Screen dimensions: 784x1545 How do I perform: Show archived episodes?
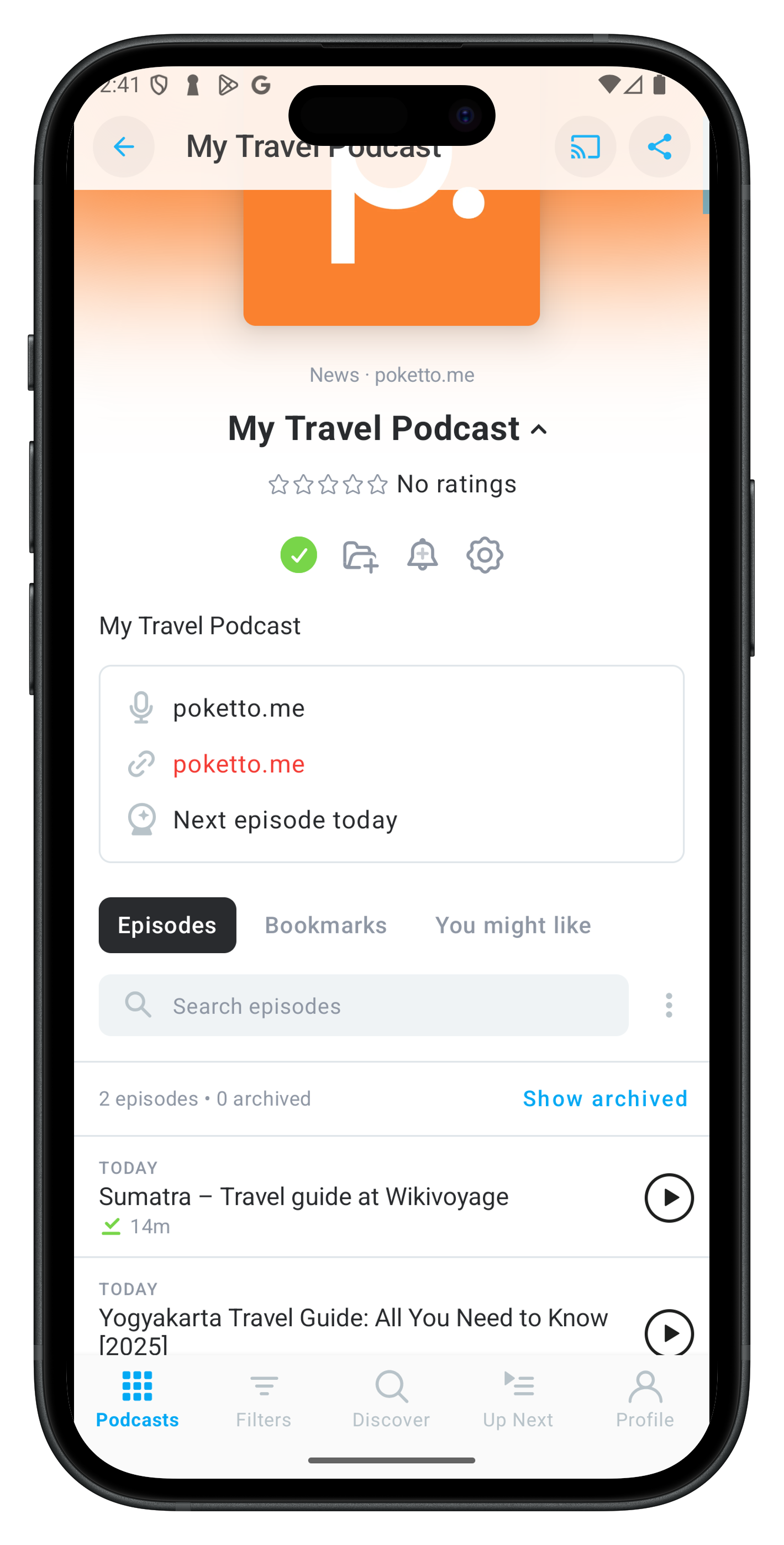pos(604,1099)
